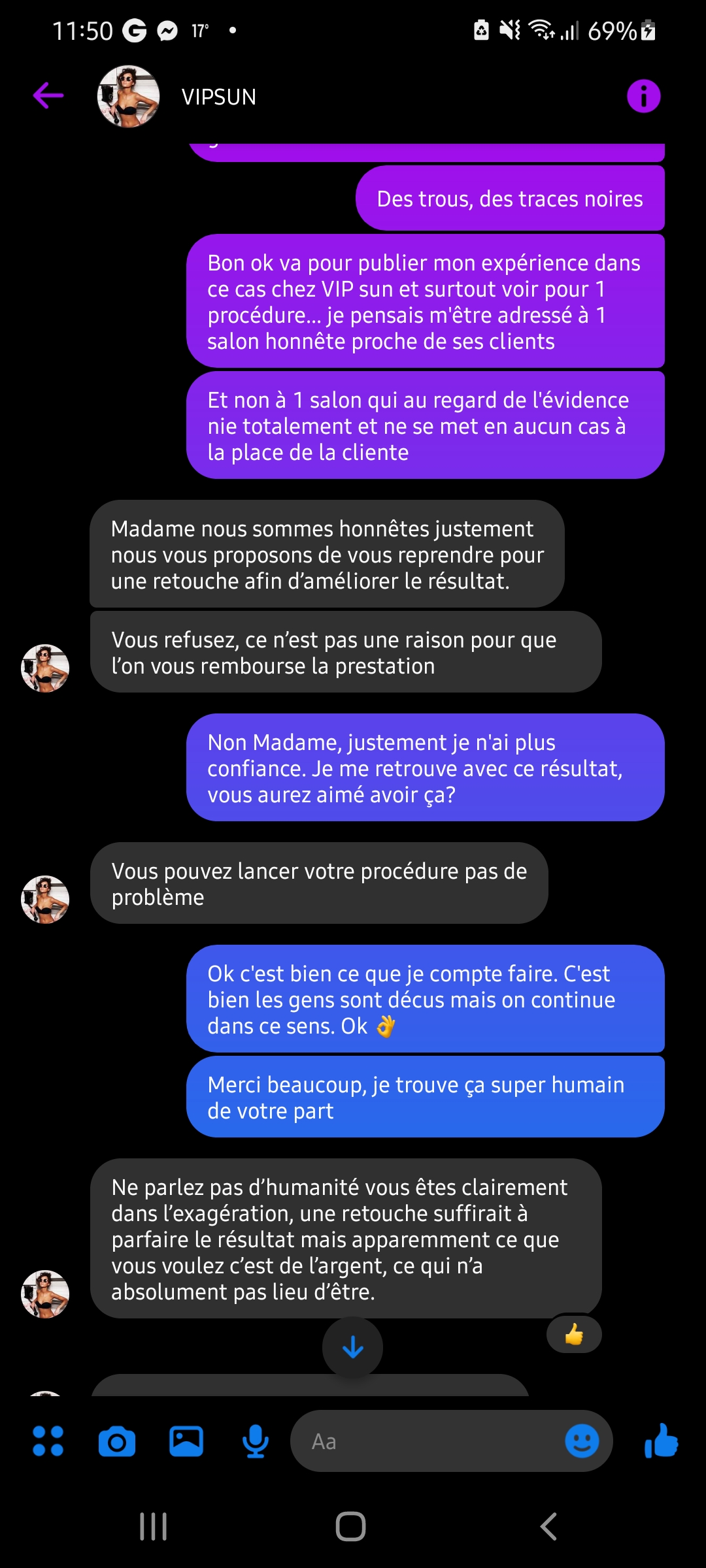This screenshot has width=706, height=1568.
Task: Record a voice message
Action: 255,1441
